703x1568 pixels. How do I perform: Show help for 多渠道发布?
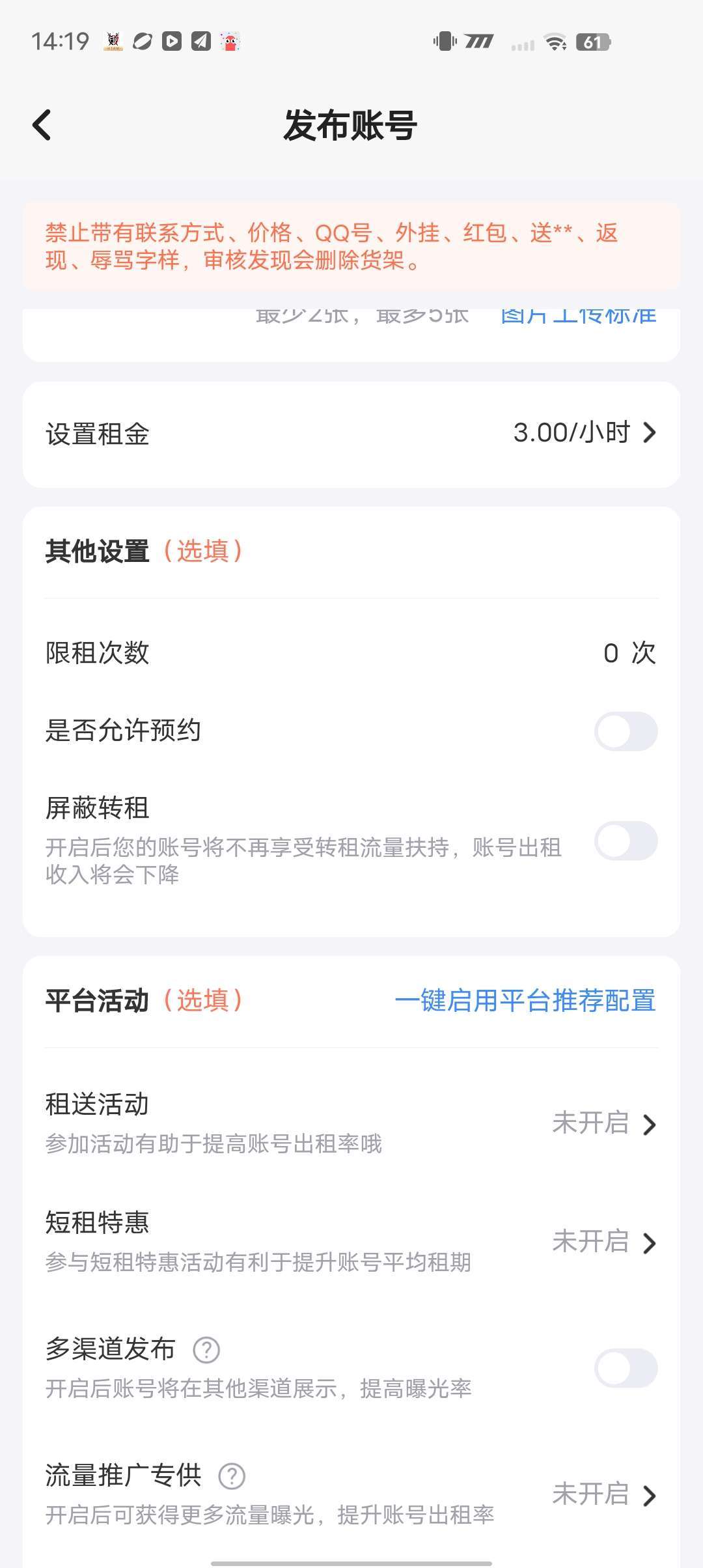pyautogui.click(x=206, y=1350)
